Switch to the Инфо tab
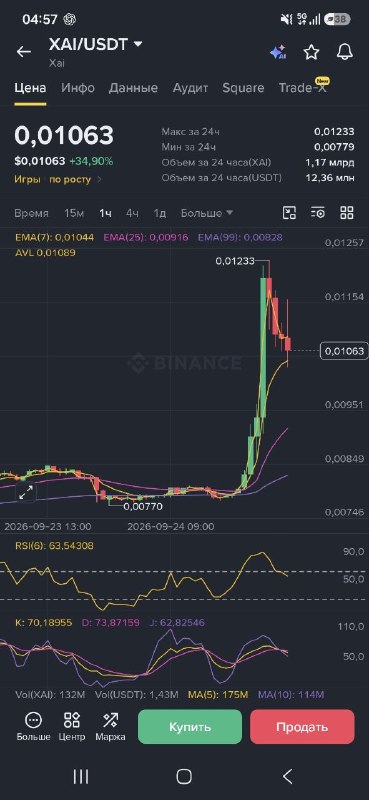 pyautogui.click(x=78, y=88)
